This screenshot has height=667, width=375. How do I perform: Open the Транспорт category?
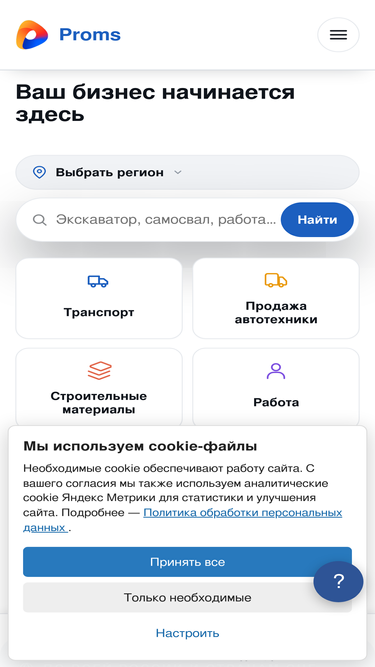(x=99, y=298)
